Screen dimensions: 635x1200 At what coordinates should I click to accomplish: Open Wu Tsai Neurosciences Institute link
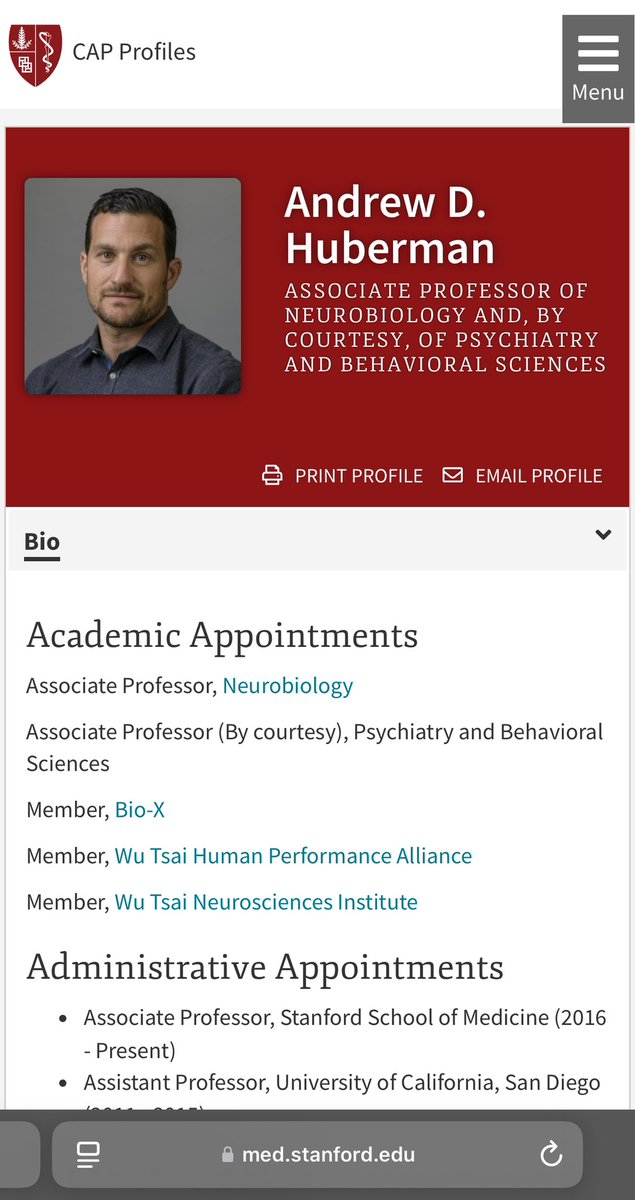coord(266,902)
